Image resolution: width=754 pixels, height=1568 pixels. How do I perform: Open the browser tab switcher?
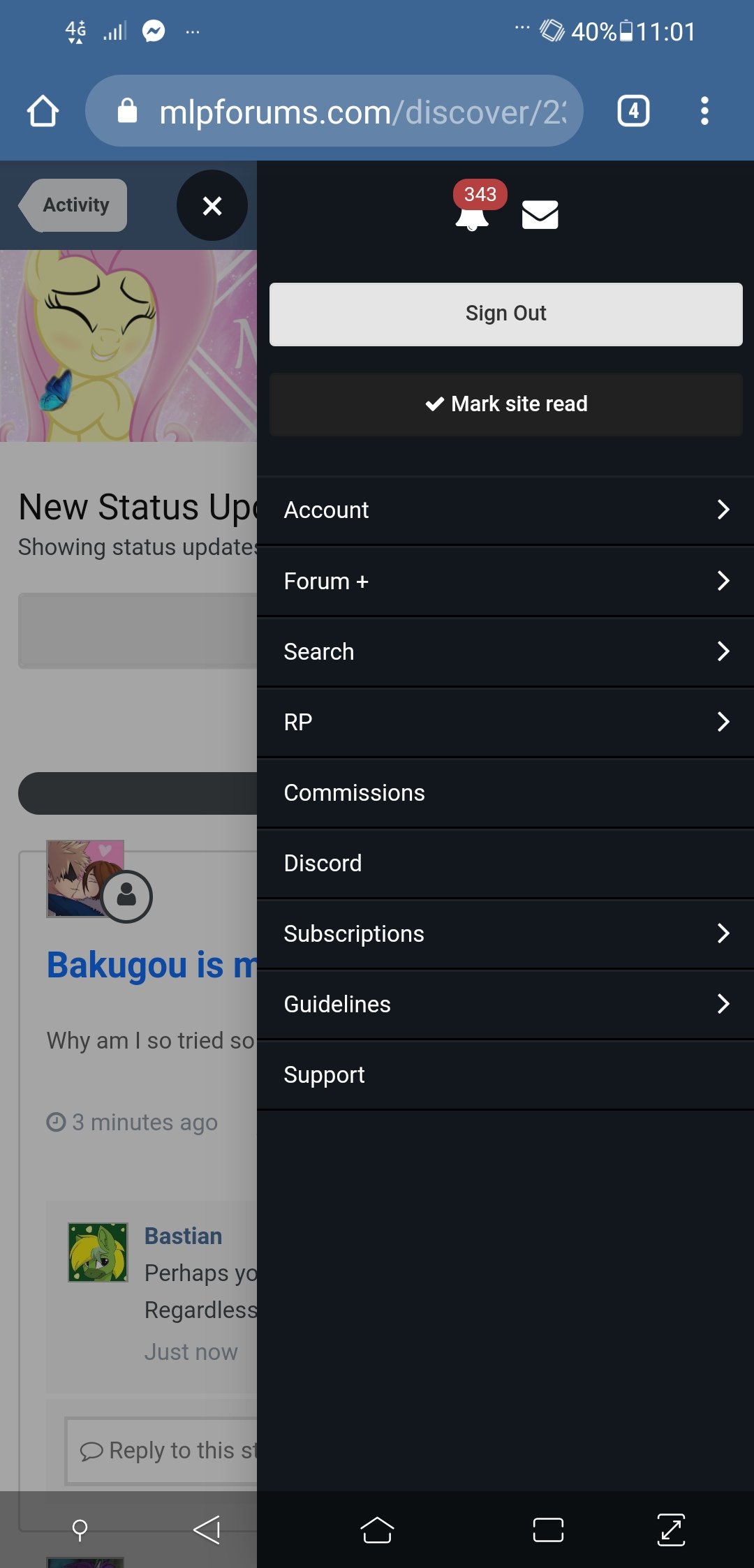point(633,111)
